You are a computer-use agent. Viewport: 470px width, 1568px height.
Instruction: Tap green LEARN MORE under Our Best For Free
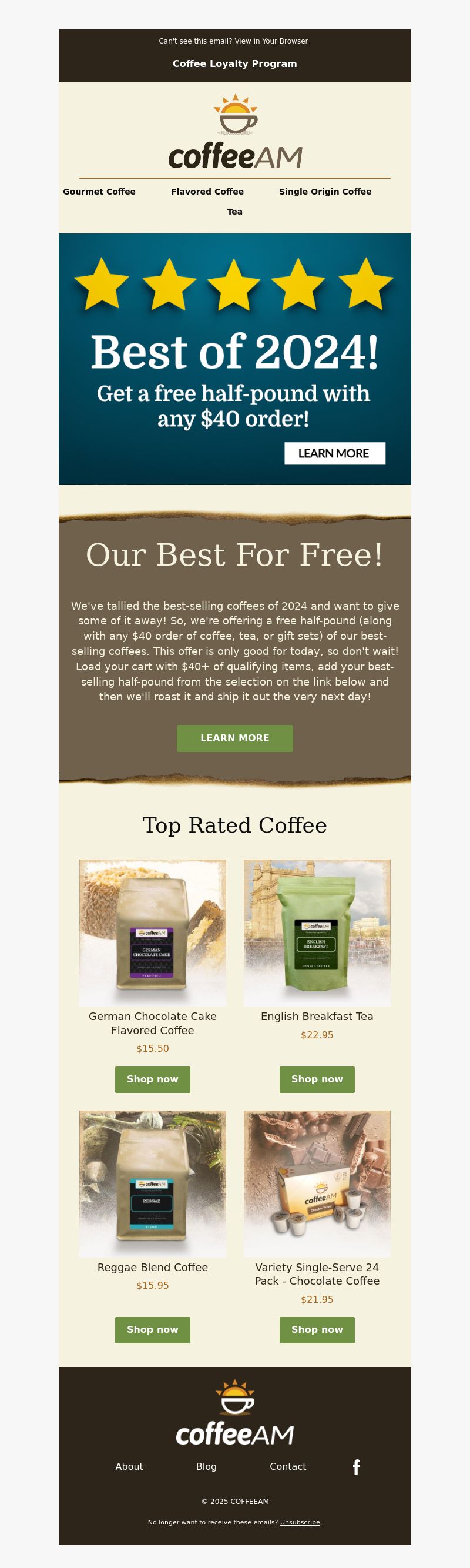point(234,738)
